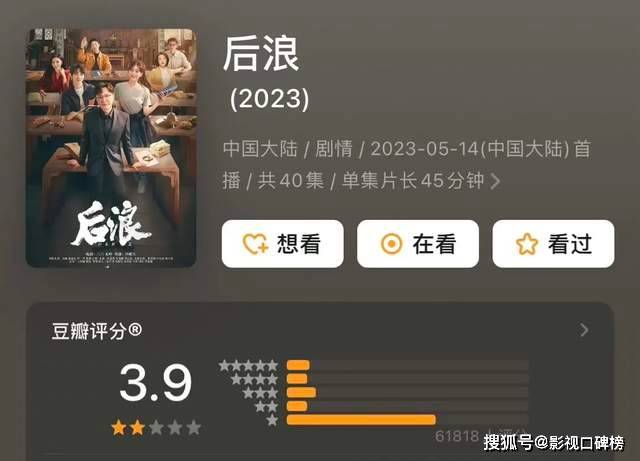
Task: Mark the drama as 在看
Action: point(418,244)
